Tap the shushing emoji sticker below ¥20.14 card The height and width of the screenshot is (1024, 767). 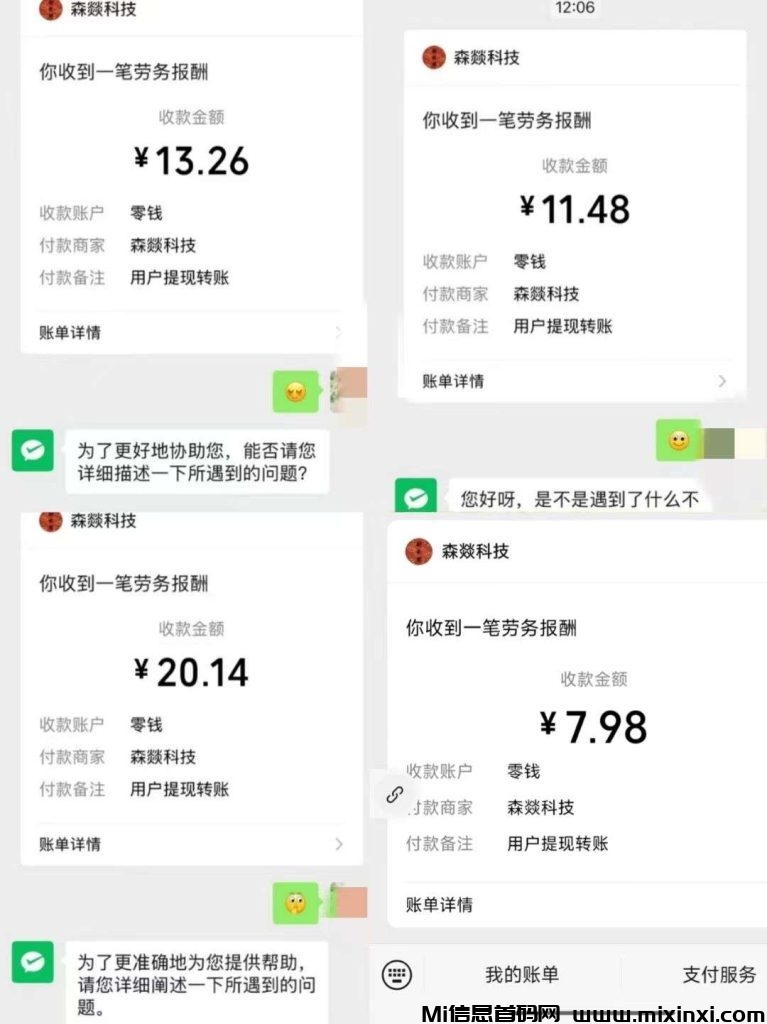click(295, 903)
